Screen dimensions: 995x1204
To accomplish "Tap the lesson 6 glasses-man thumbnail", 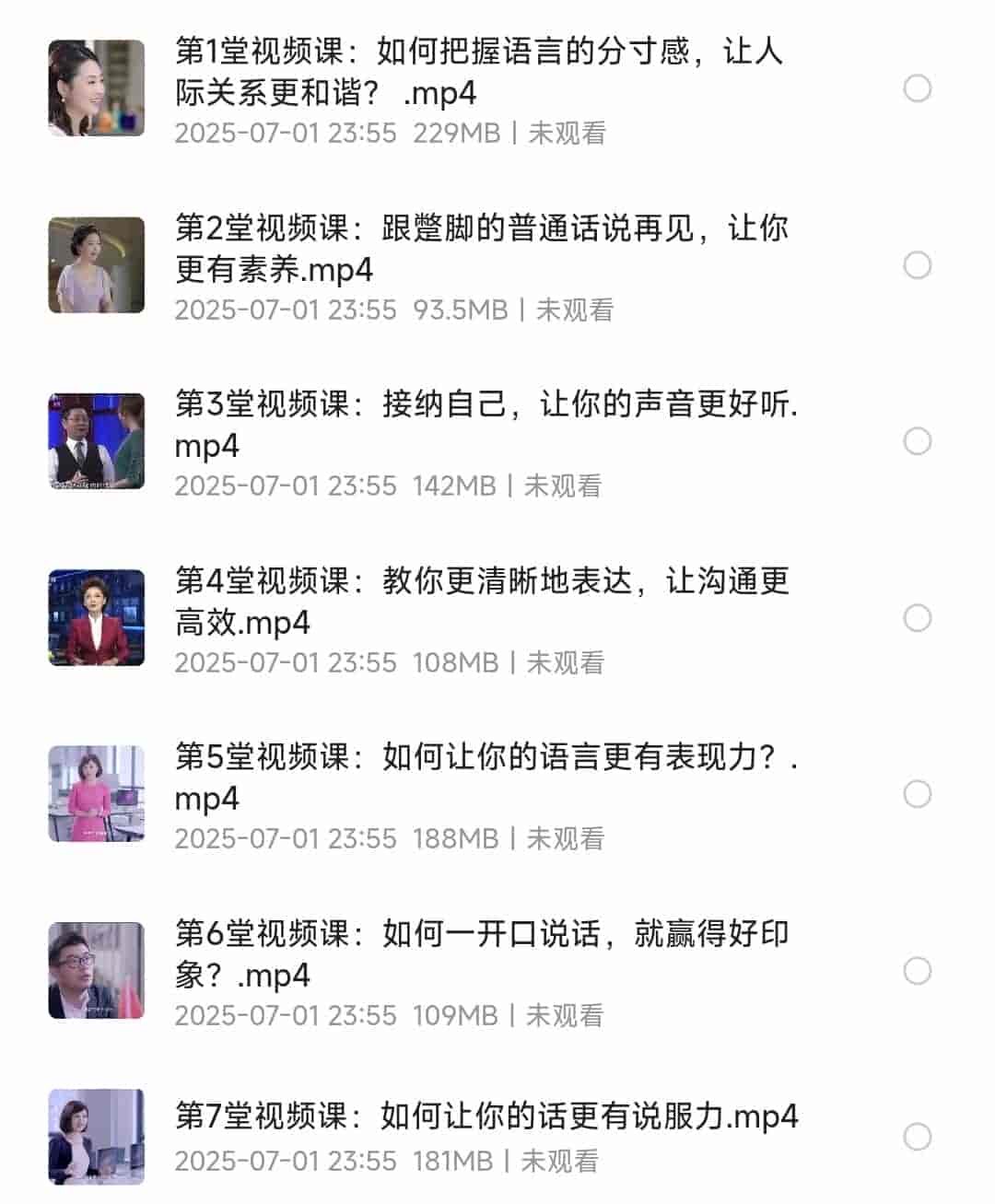I will (x=96, y=969).
